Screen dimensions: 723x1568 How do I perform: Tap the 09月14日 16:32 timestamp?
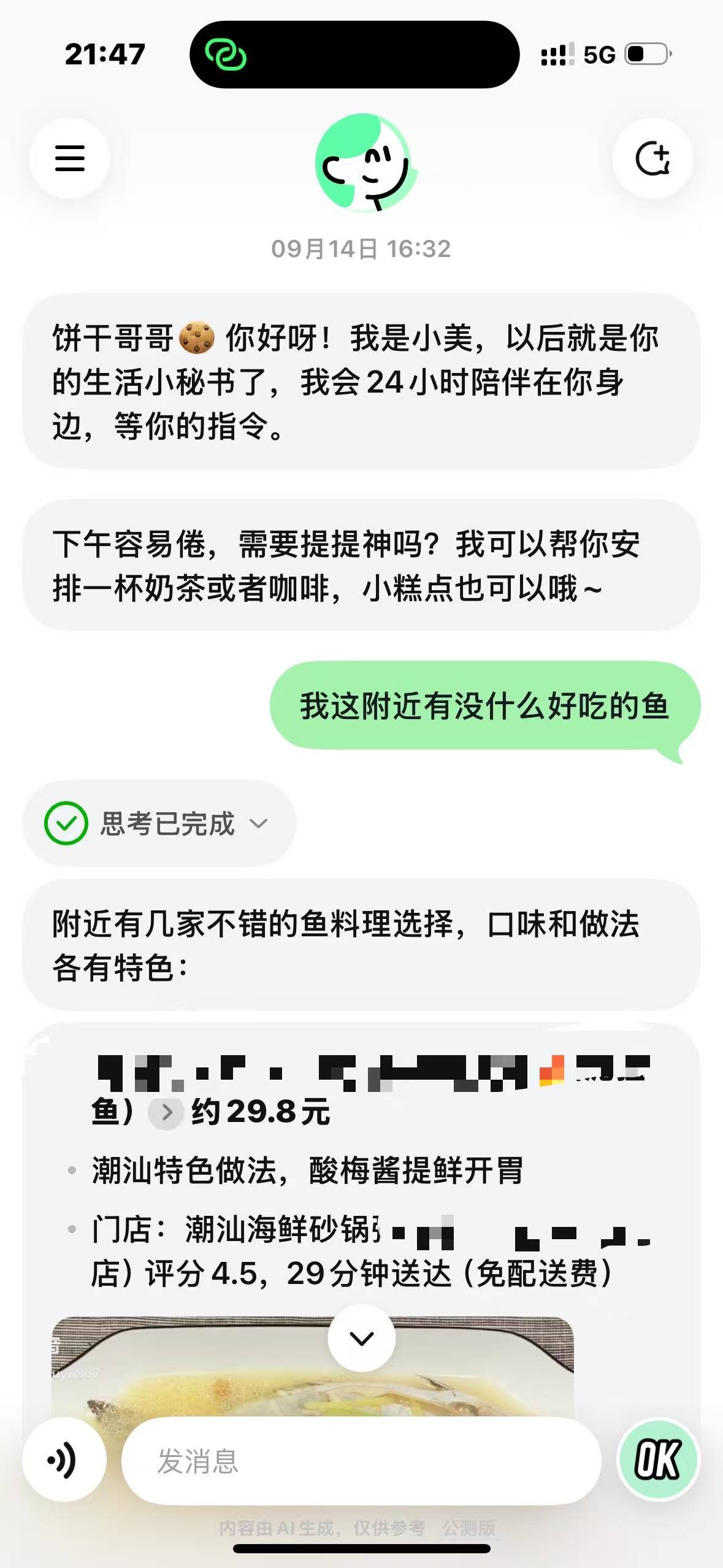pyautogui.click(x=361, y=248)
